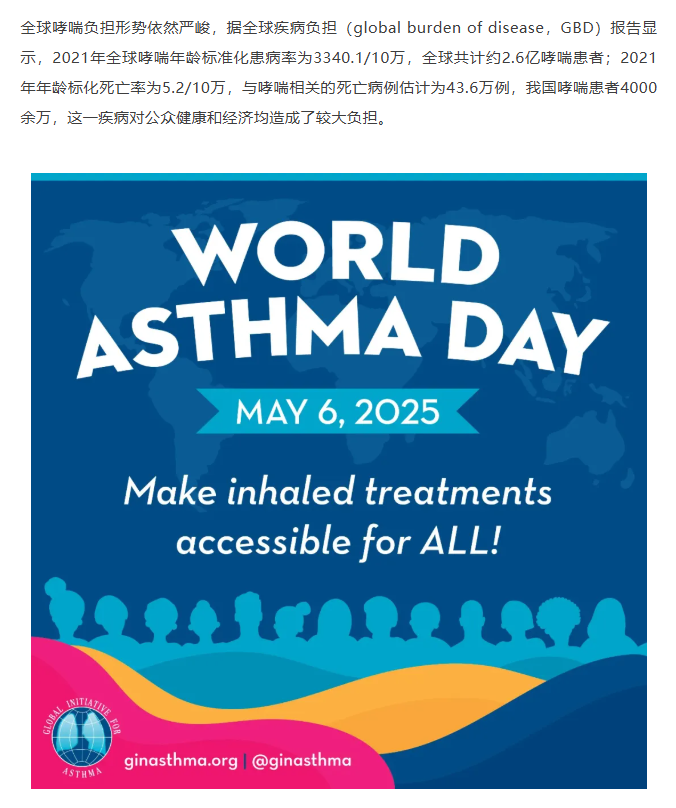The width and height of the screenshot is (676, 808).
Task: Open the World Asthma Day poster image
Action: 338,480
